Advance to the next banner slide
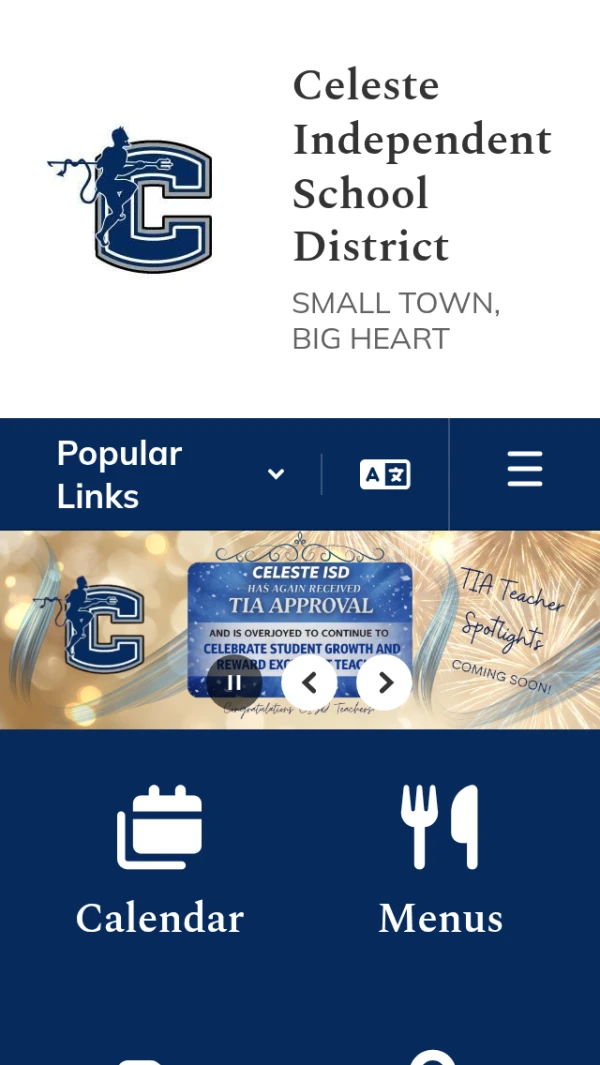The height and width of the screenshot is (1065, 600). tap(384, 683)
